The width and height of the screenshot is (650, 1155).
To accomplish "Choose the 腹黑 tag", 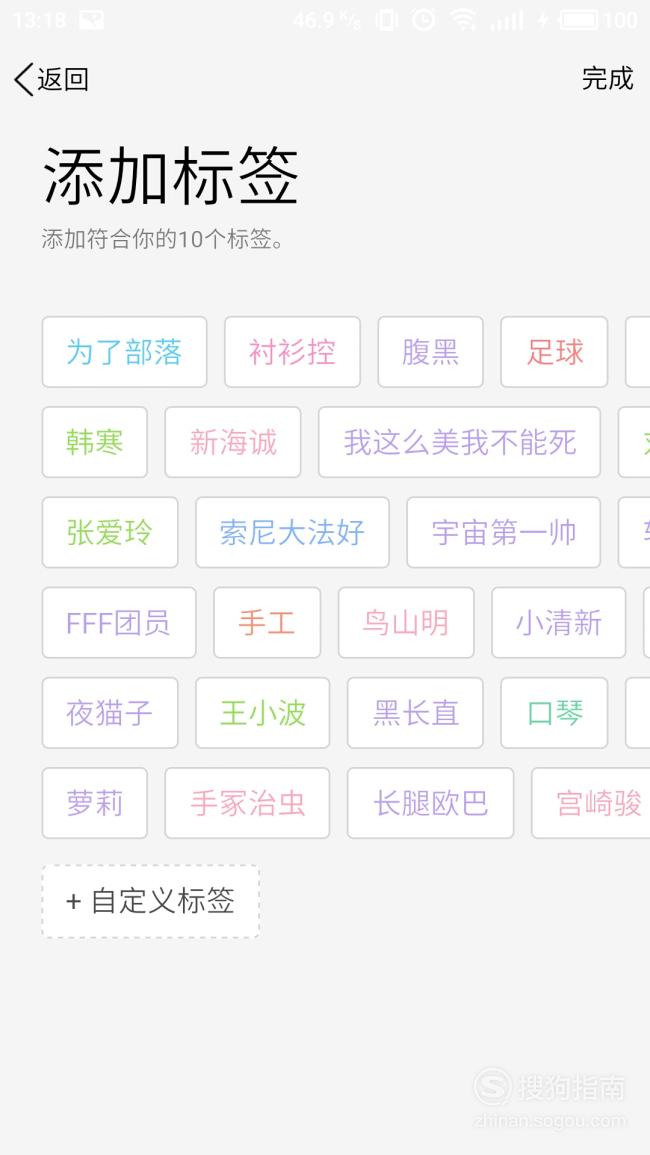I will click(430, 352).
